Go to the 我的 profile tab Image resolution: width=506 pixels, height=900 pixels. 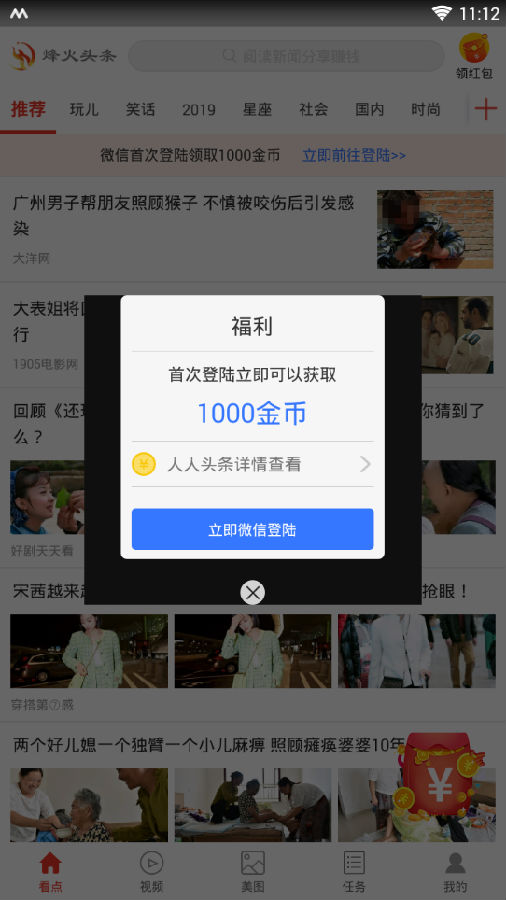click(x=456, y=872)
